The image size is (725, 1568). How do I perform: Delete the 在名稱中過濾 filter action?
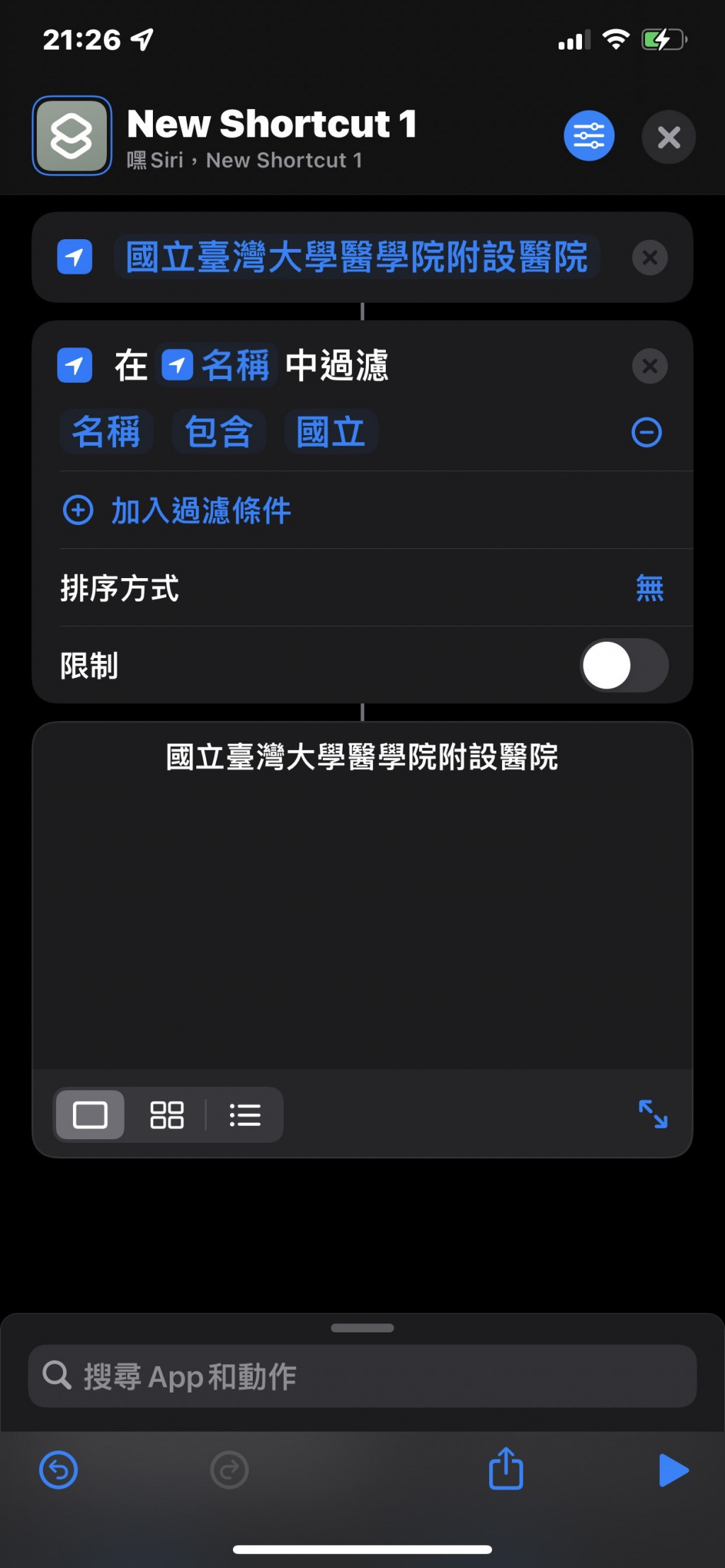pos(649,367)
